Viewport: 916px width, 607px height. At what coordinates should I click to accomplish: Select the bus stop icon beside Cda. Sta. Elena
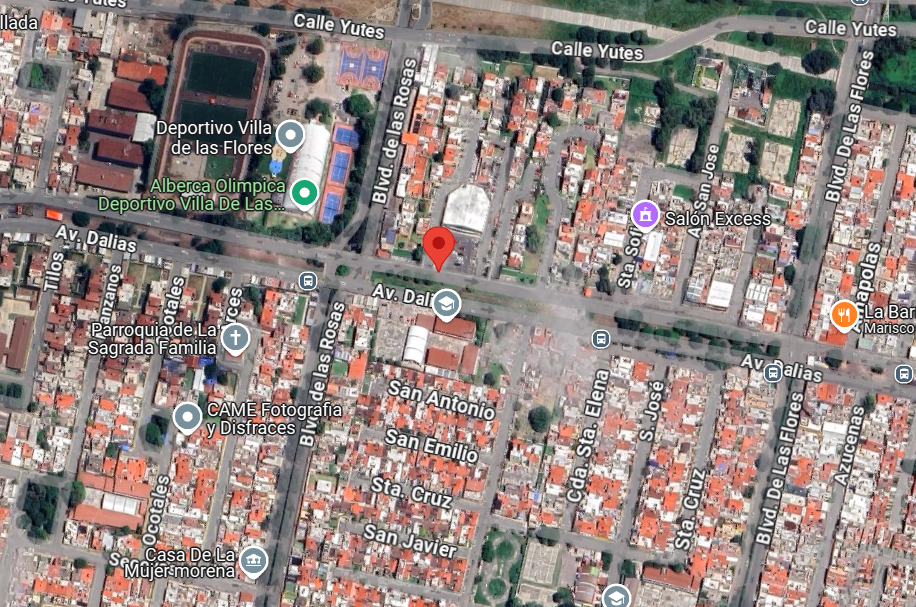point(600,339)
